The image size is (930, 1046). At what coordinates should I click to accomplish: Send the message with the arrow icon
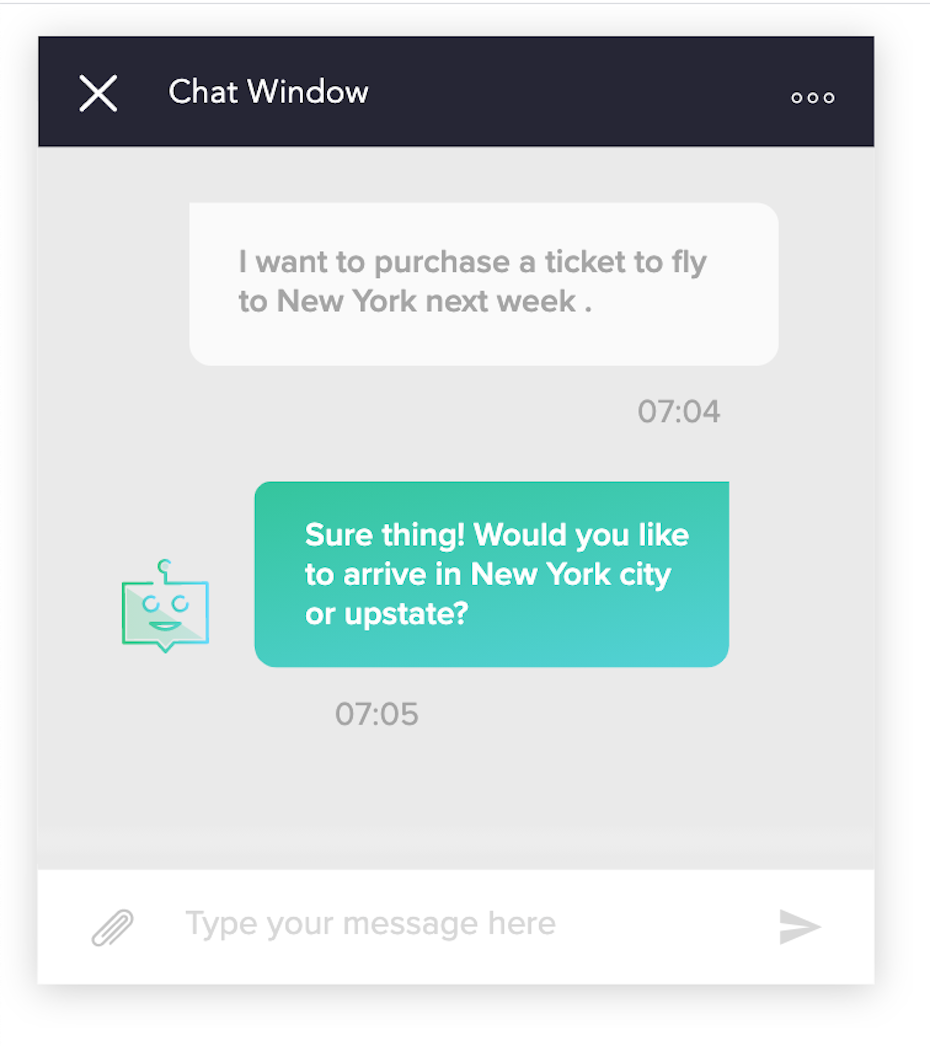coord(800,927)
